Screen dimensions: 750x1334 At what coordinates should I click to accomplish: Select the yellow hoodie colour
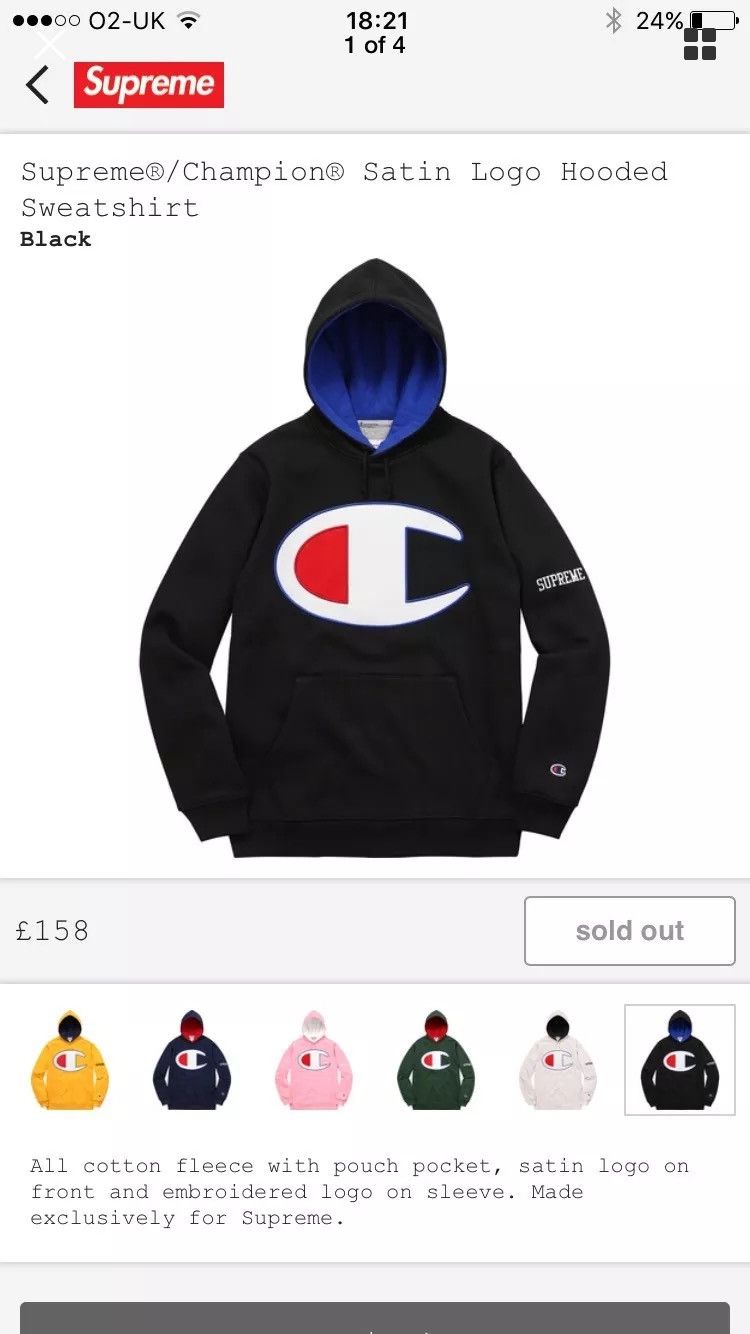pyautogui.click(x=70, y=1060)
